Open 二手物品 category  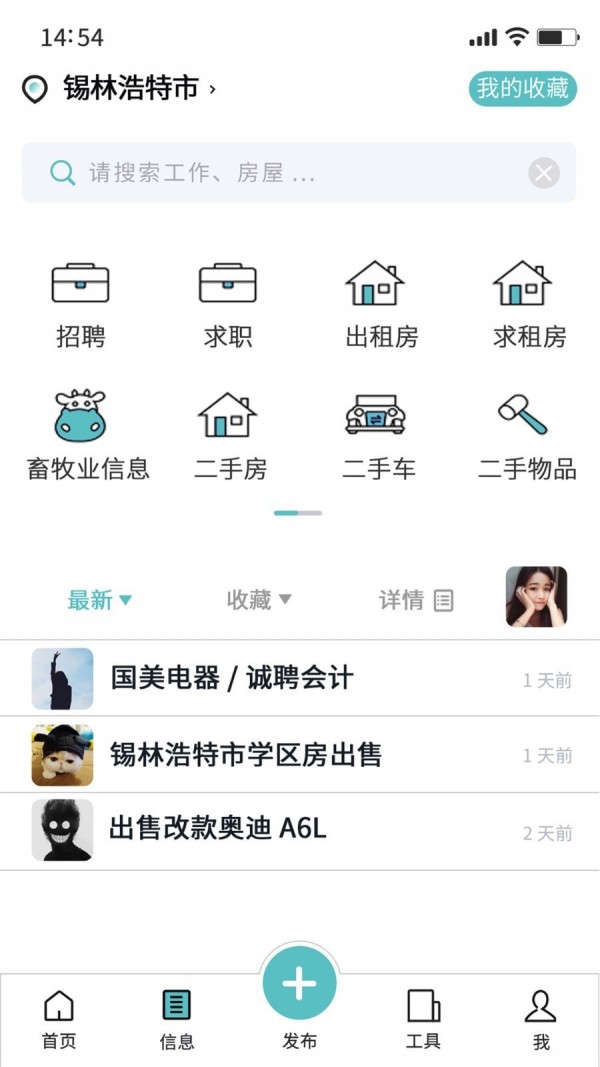[526, 435]
